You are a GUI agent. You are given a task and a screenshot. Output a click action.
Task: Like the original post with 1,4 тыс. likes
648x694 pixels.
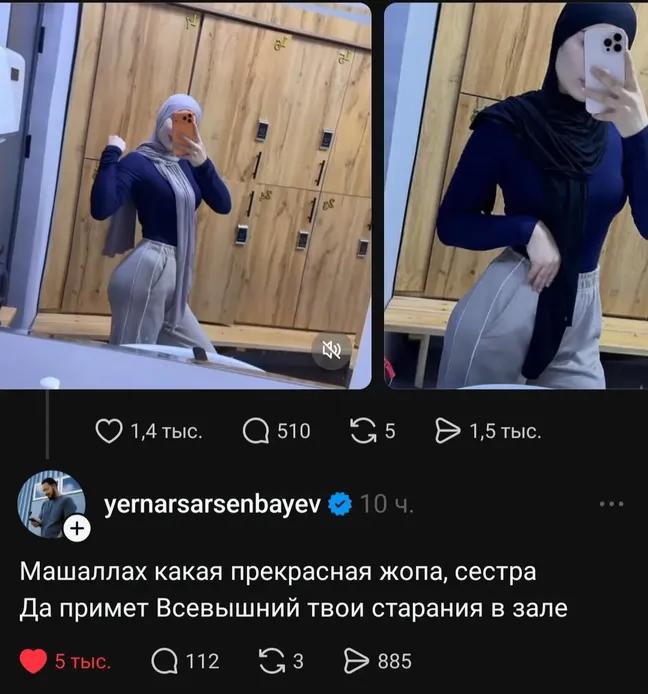click(109, 432)
